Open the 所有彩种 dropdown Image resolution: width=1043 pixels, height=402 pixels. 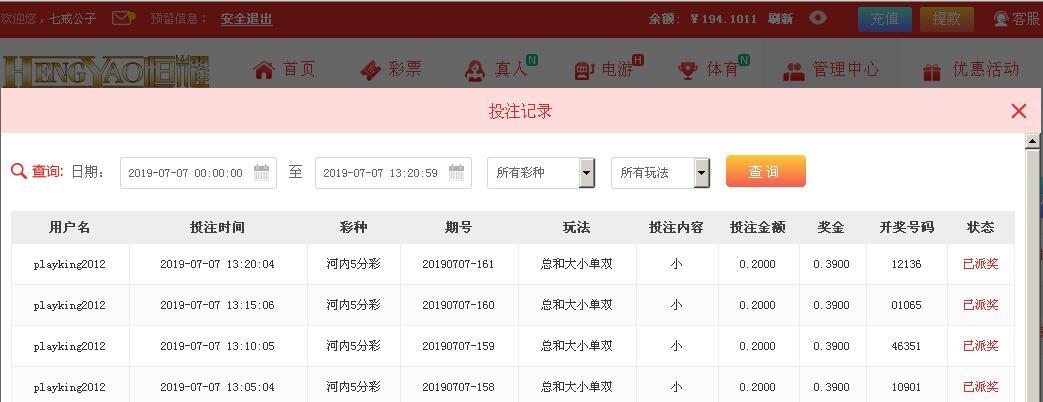click(x=541, y=173)
